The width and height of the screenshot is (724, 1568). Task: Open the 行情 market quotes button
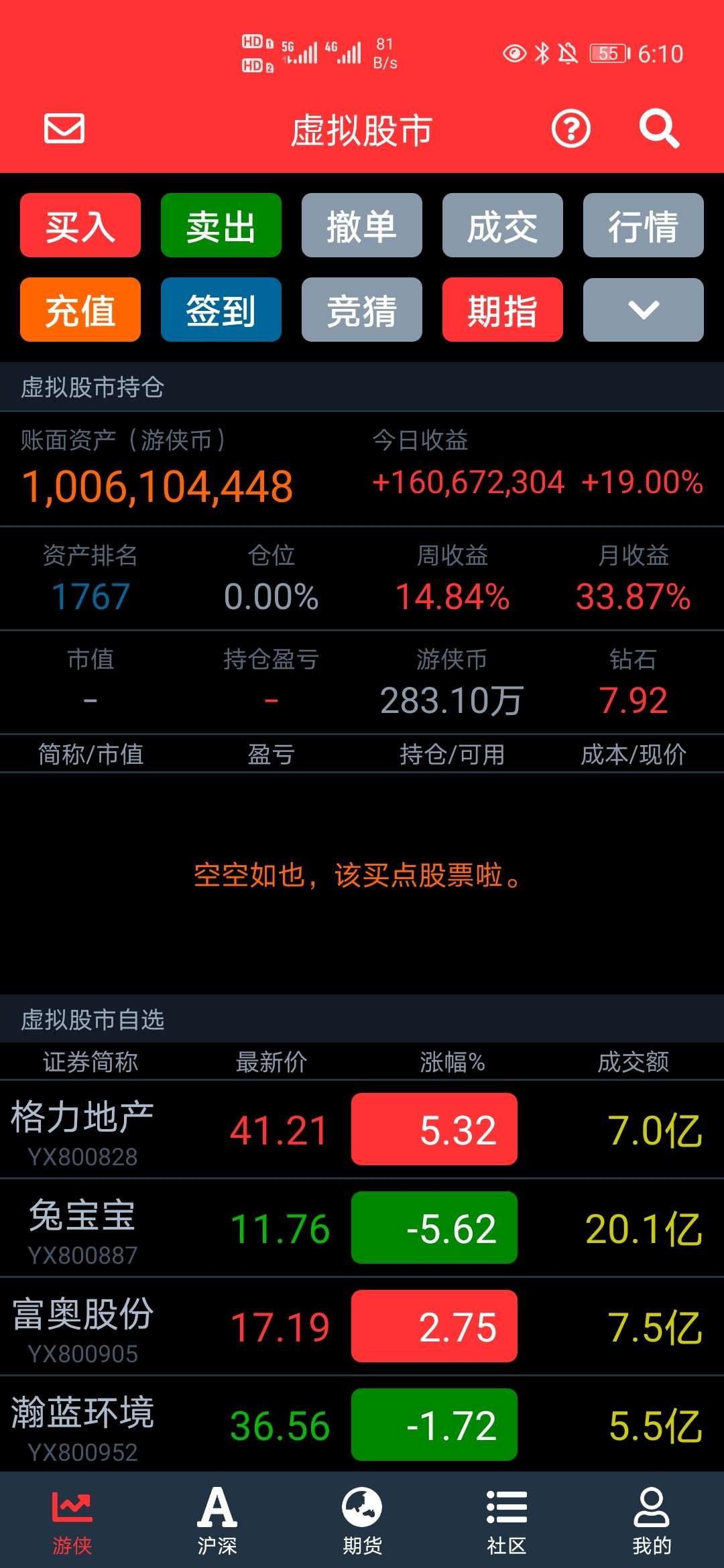[644, 226]
